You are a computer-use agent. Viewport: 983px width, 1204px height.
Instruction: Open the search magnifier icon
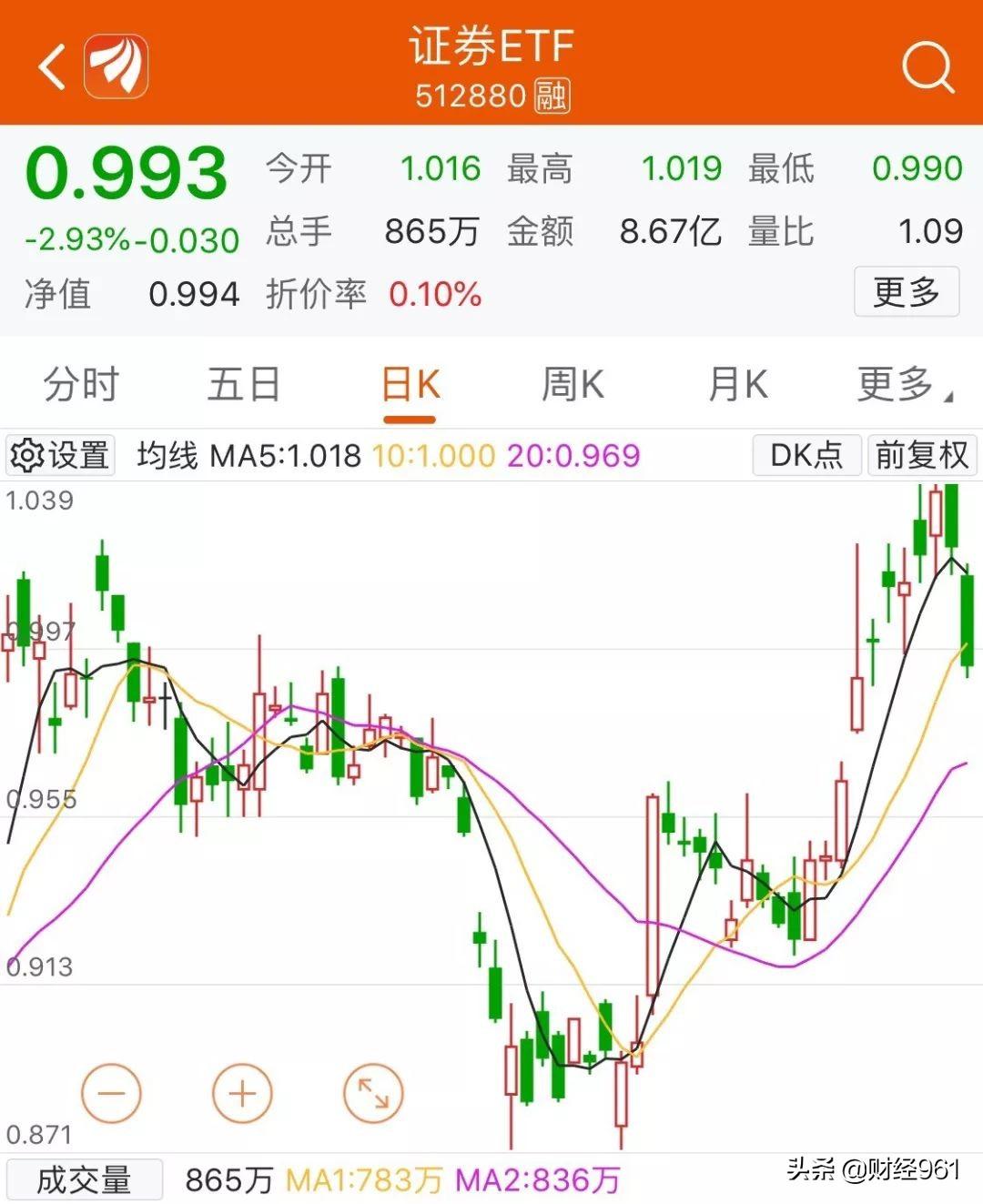pyautogui.click(x=927, y=66)
